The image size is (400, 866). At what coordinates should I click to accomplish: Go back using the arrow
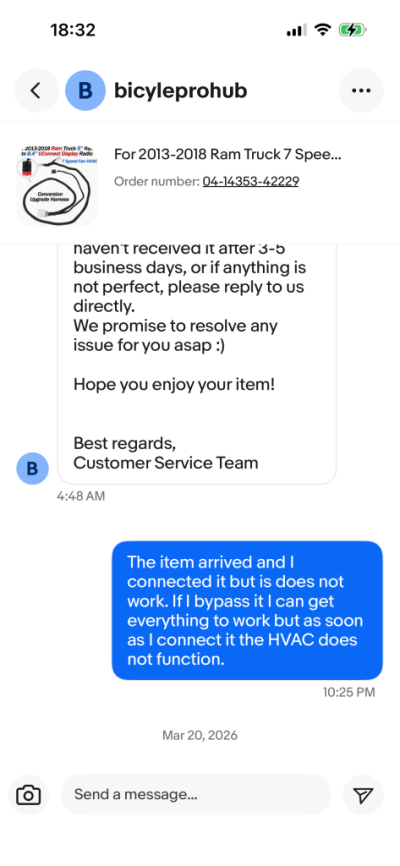pyautogui.click(x=36, y=91)
